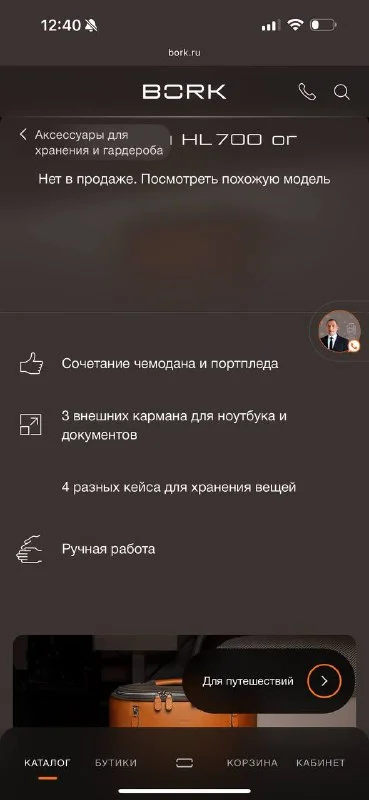369x800 pixels.
Task: Open the consultant avatar call bubble
Action: tap(339, 331)
